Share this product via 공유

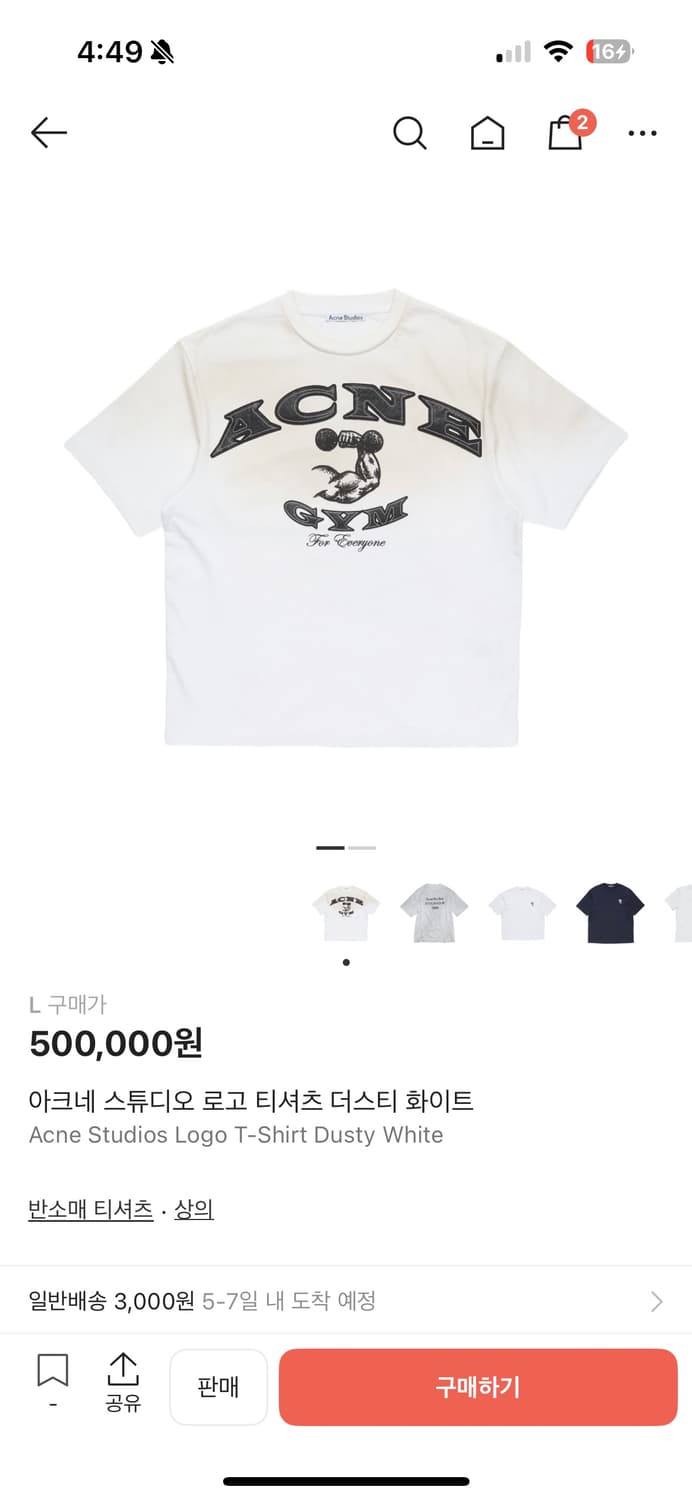(123, 1384)
